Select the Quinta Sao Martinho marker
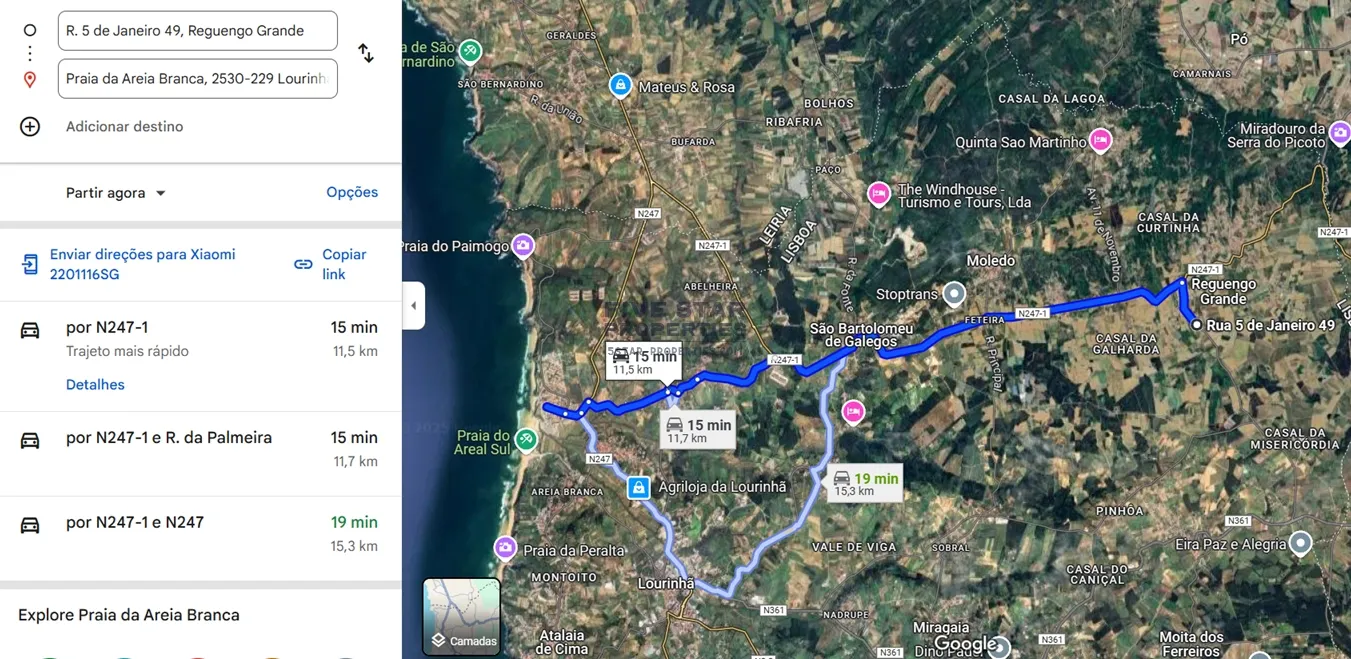The width and height of the screenshot is (1351, 659). 1100,141
